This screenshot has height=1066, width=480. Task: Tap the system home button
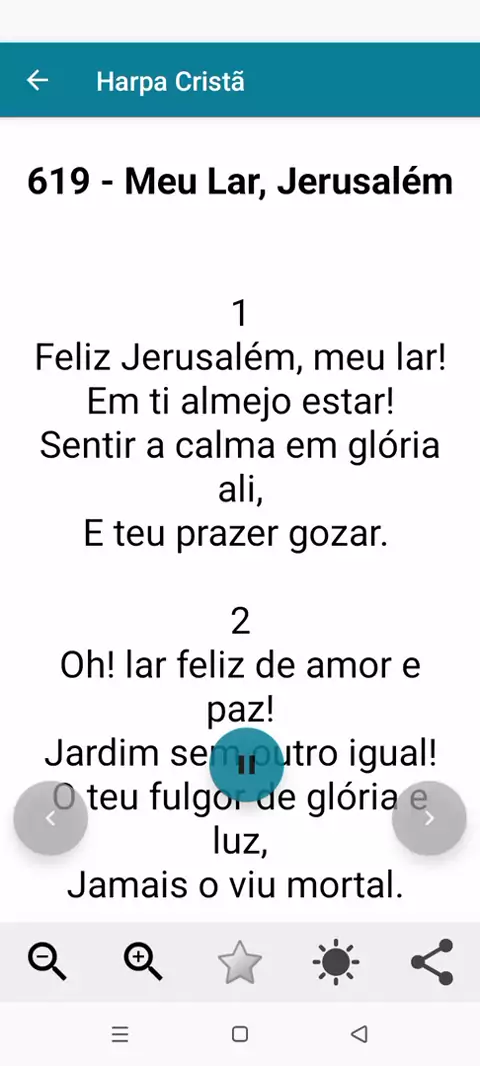(x=239, y=1034)
